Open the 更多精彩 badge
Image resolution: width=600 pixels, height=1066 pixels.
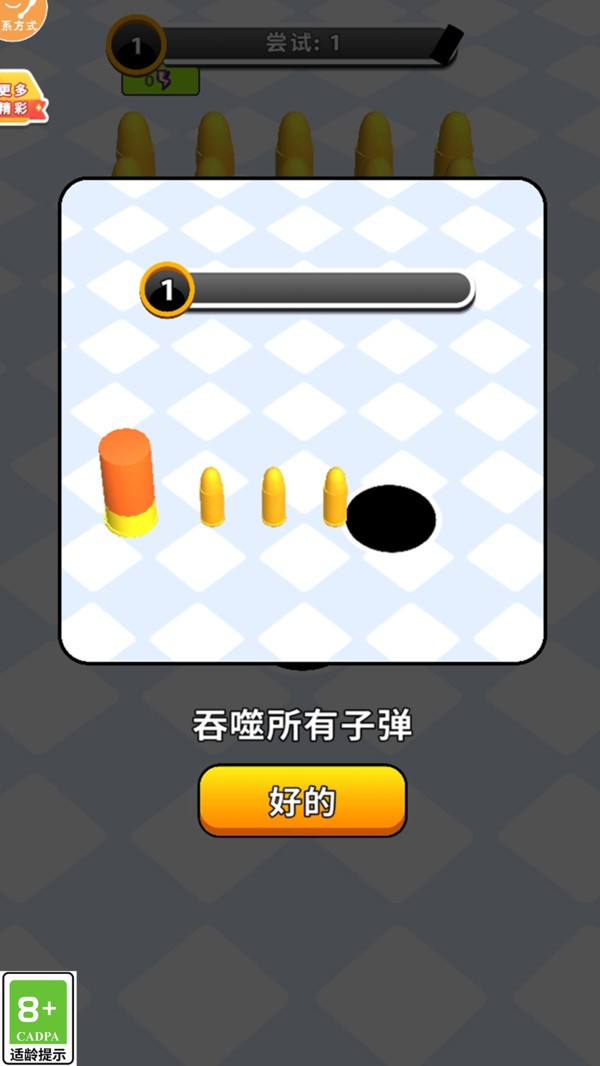pyautogui.click(x=20, y=98)
